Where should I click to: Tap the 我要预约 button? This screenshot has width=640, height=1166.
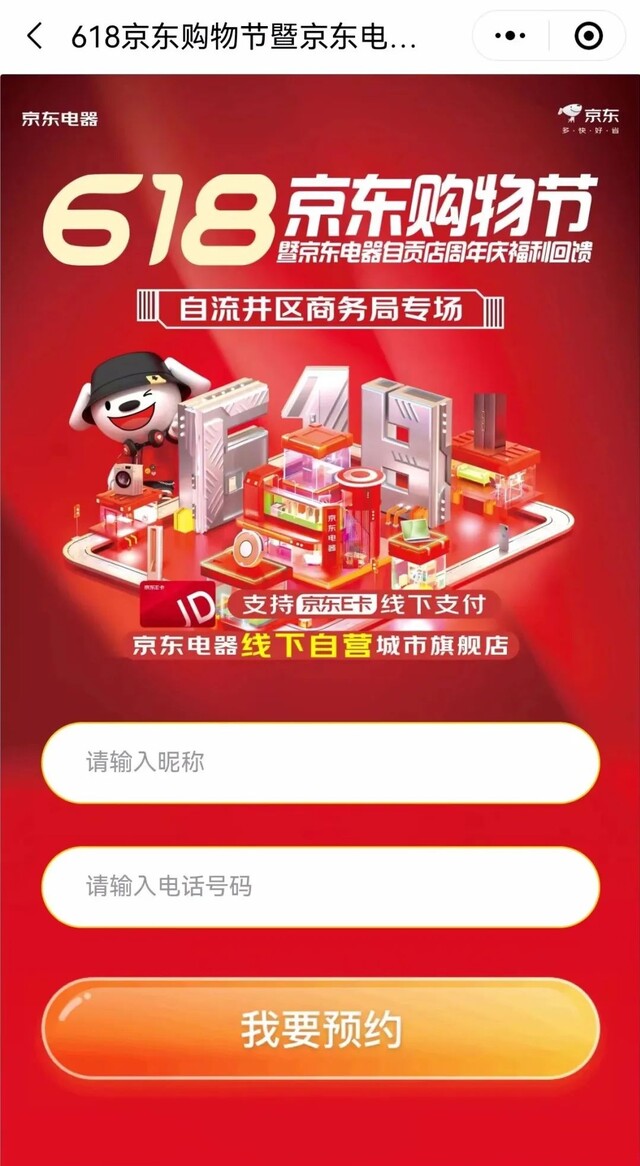coord(320,1029)
